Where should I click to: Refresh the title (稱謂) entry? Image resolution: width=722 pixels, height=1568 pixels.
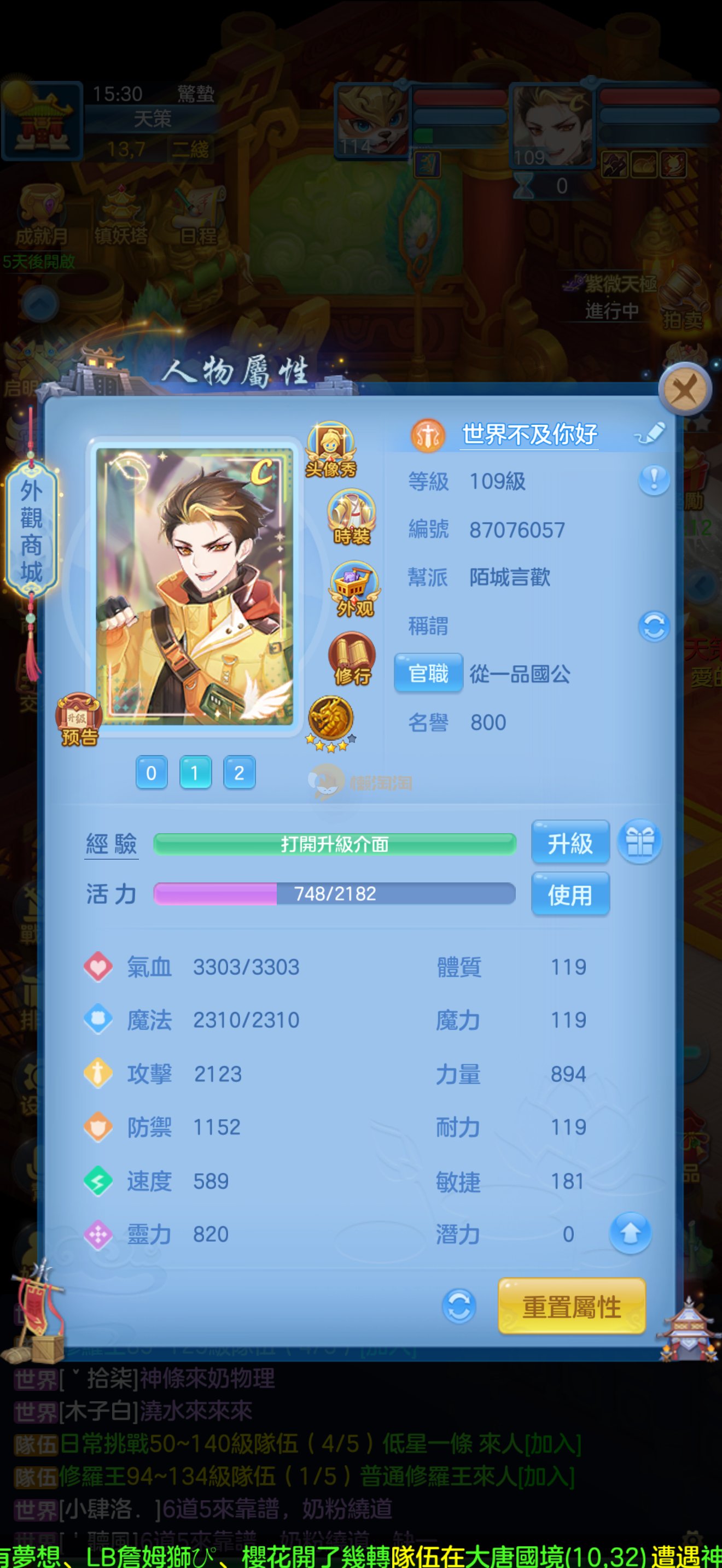pos(654,627)
